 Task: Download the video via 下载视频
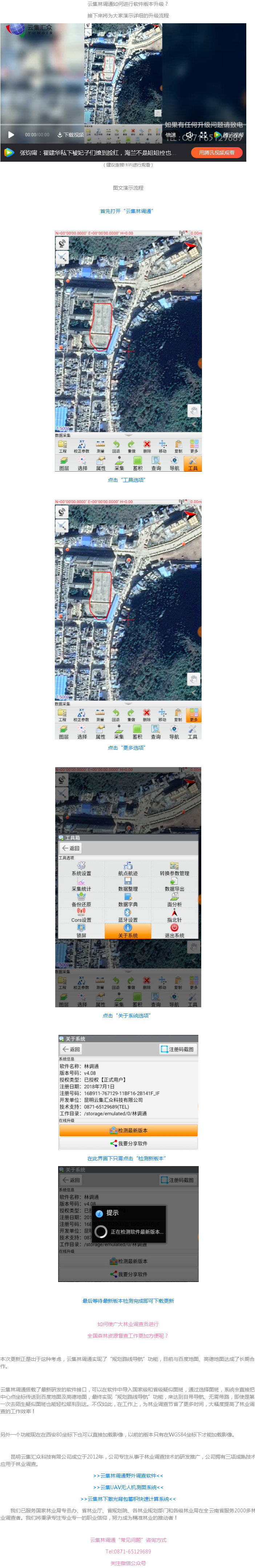coord(70,135)
